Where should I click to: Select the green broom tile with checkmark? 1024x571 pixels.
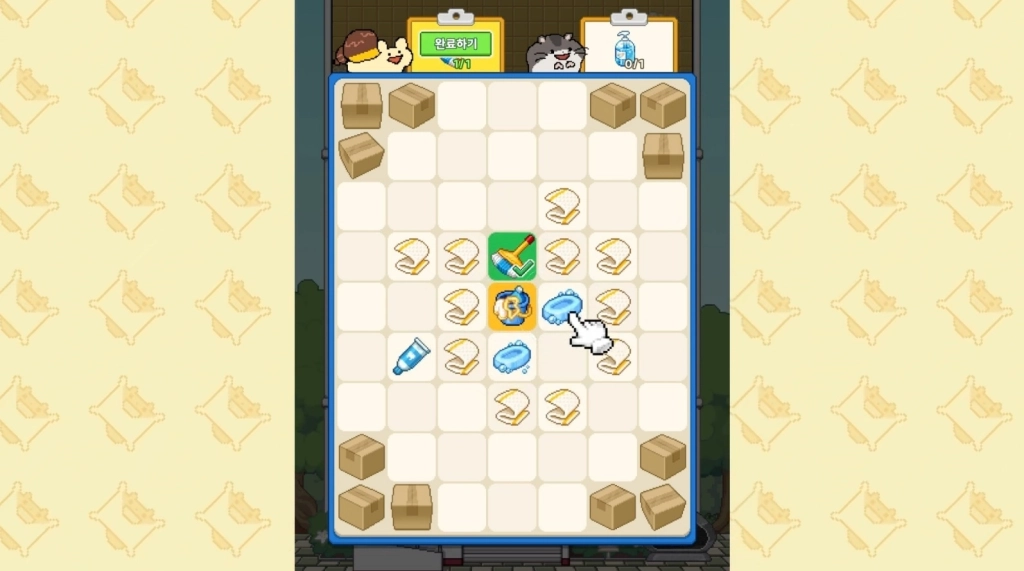click(512, 257)
